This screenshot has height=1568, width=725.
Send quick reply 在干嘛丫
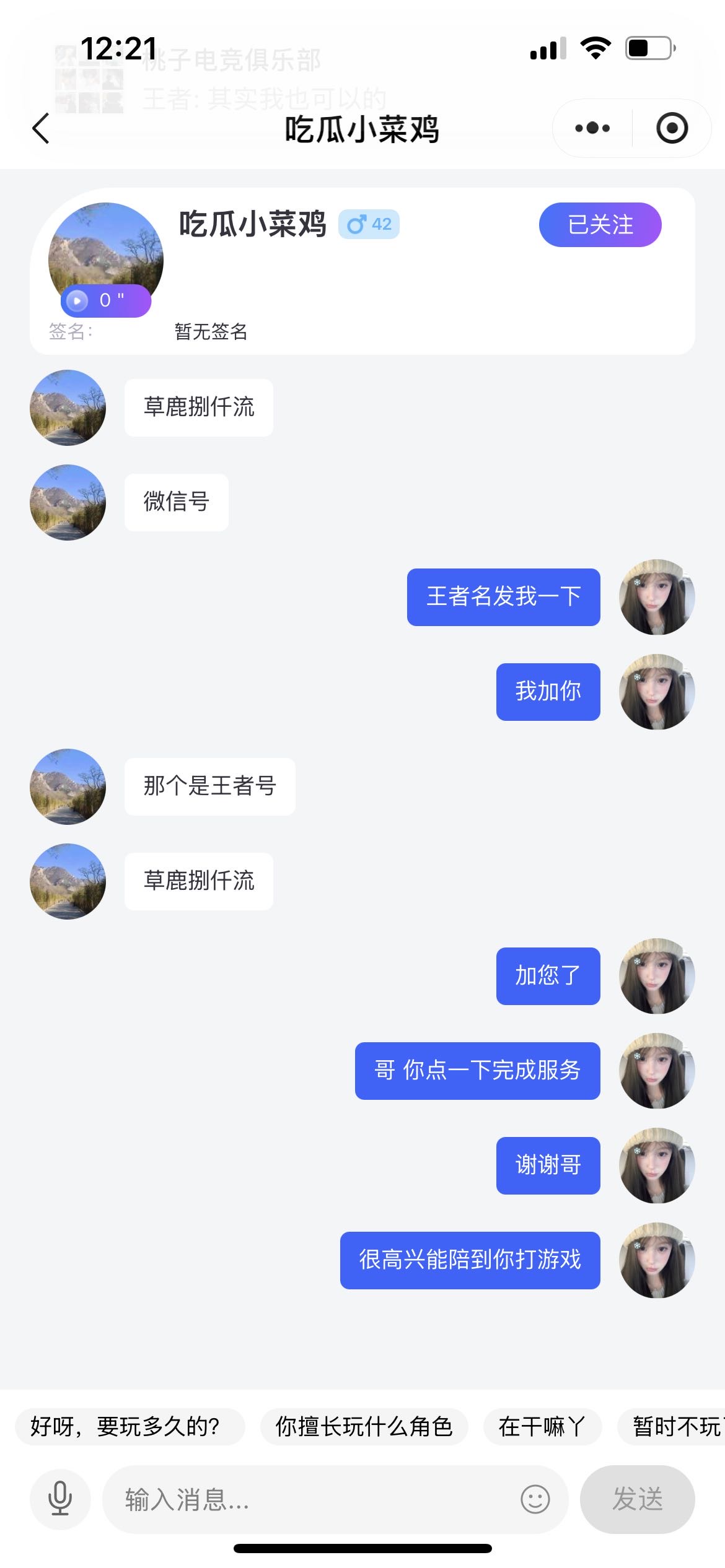542,1427
